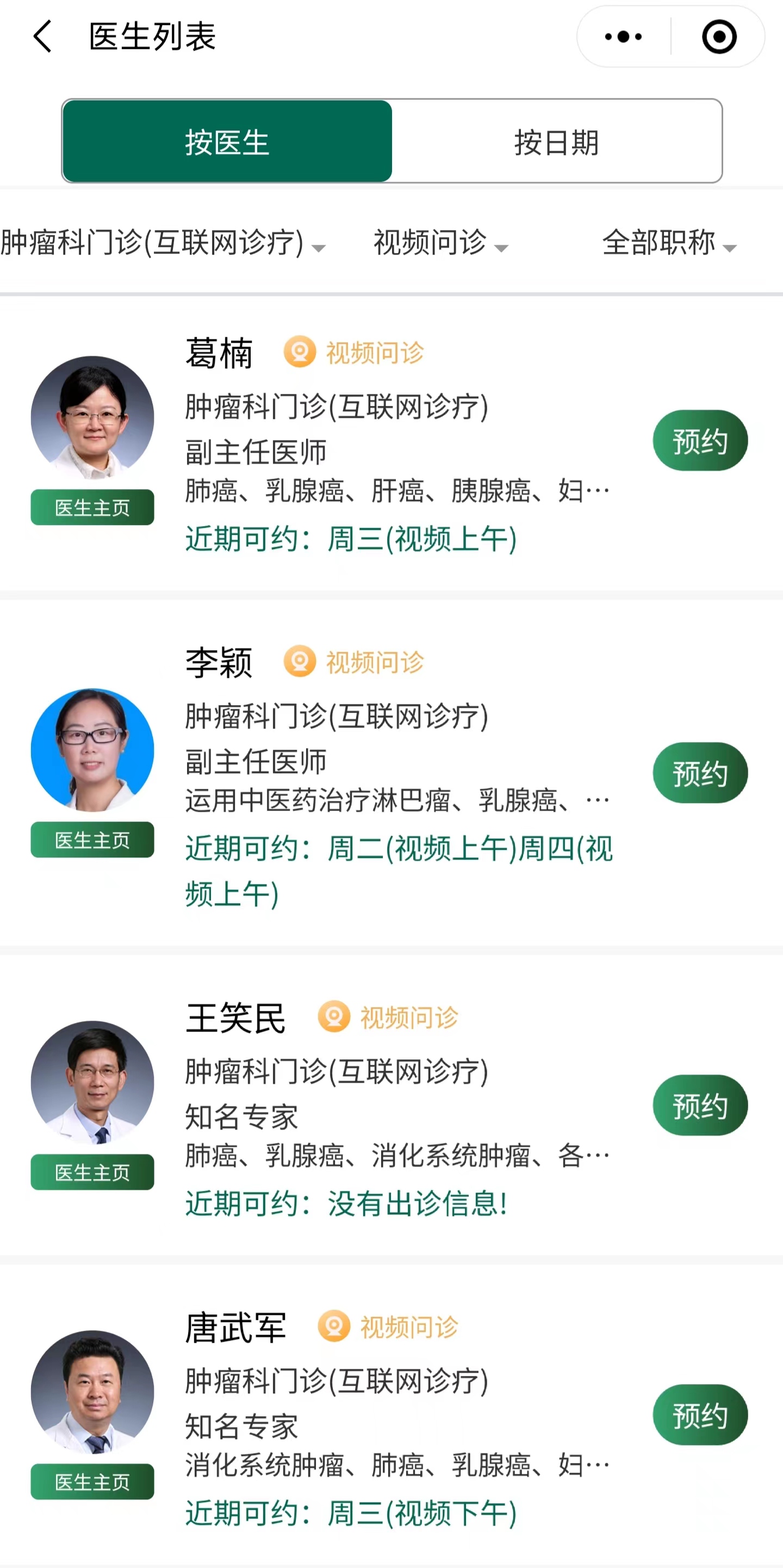Open 李颖's 医生主页

92,839
